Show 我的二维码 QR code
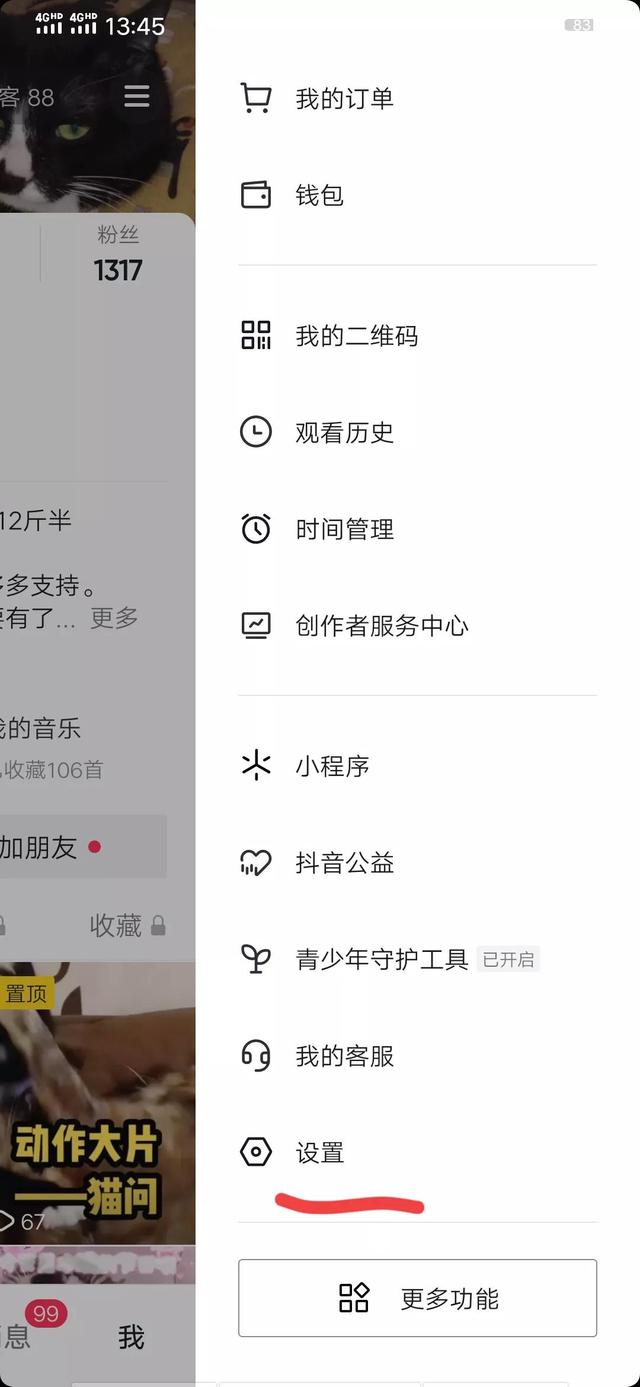 tap(356, 336)
